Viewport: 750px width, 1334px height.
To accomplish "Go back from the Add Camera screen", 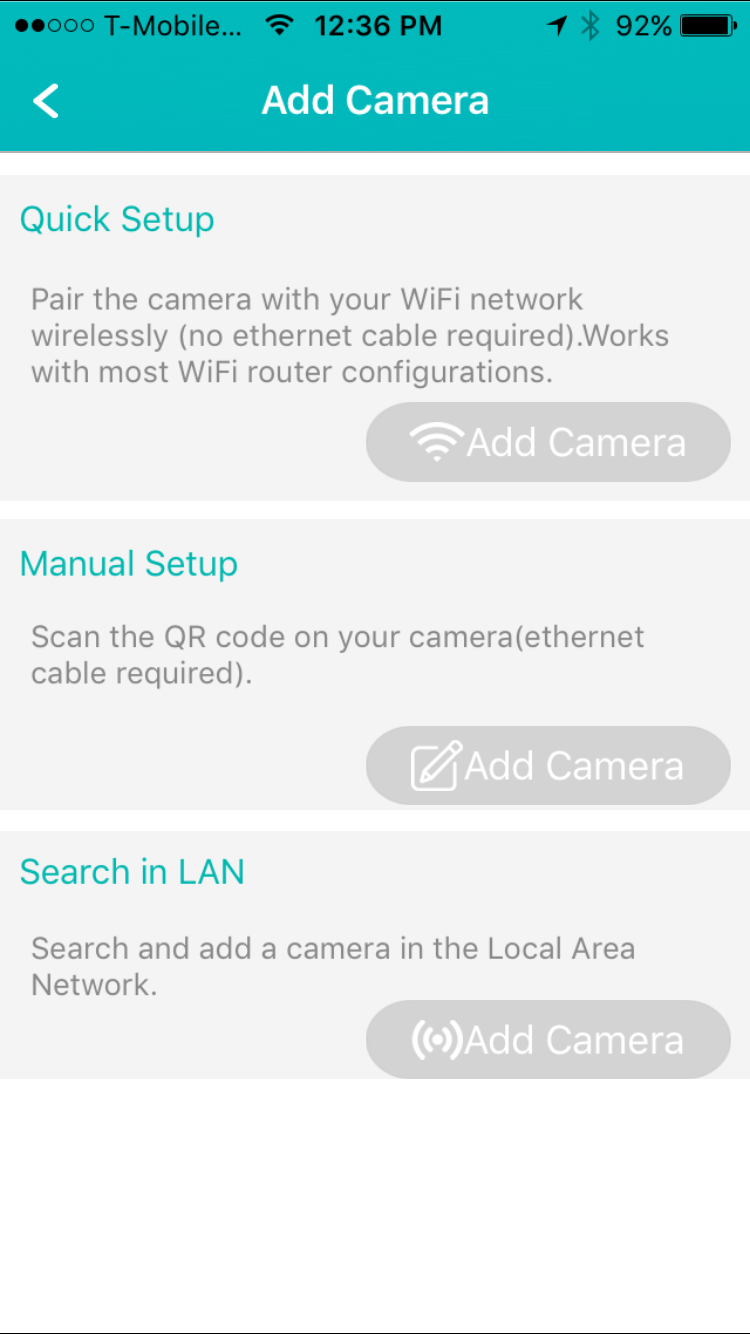I will pos(46,101).
